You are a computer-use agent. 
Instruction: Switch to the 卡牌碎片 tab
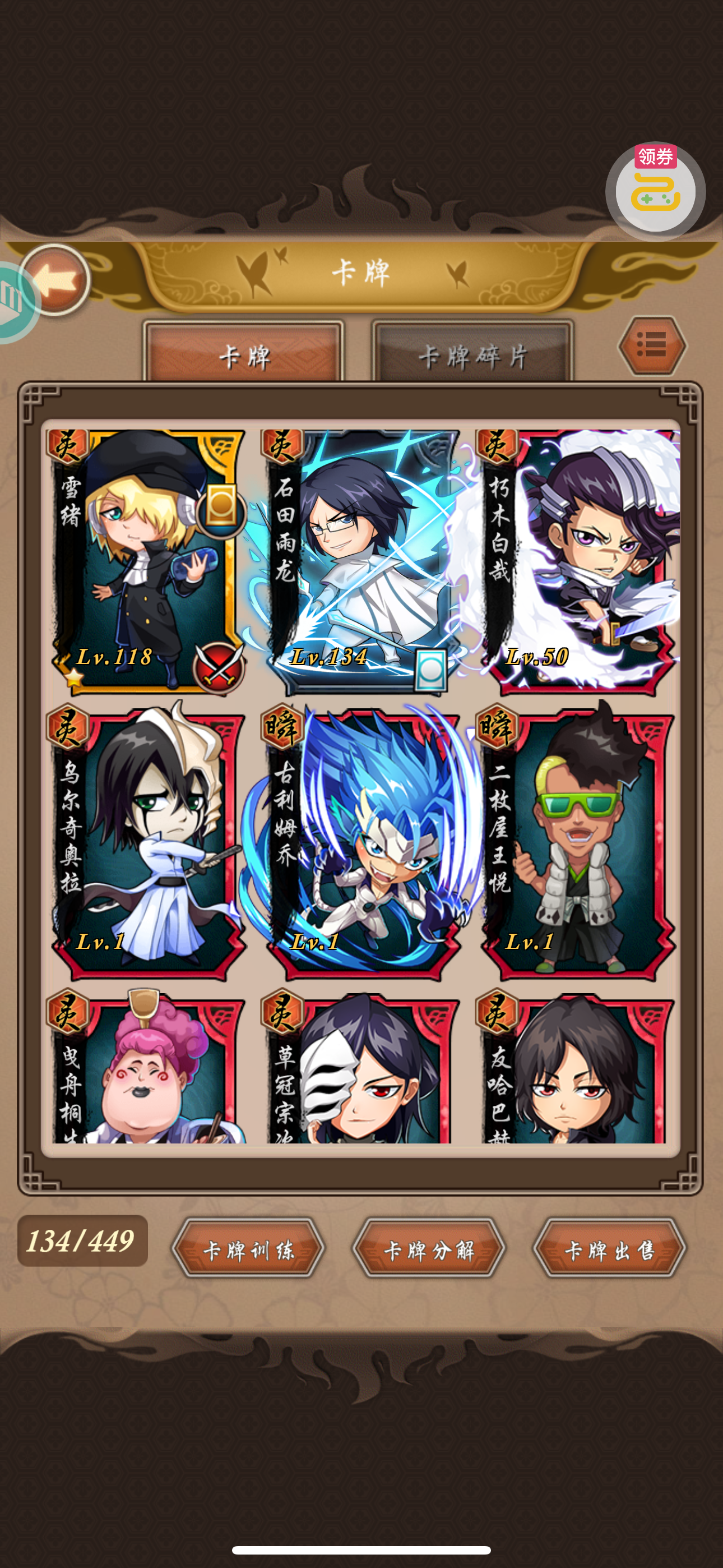pos(473,354)
